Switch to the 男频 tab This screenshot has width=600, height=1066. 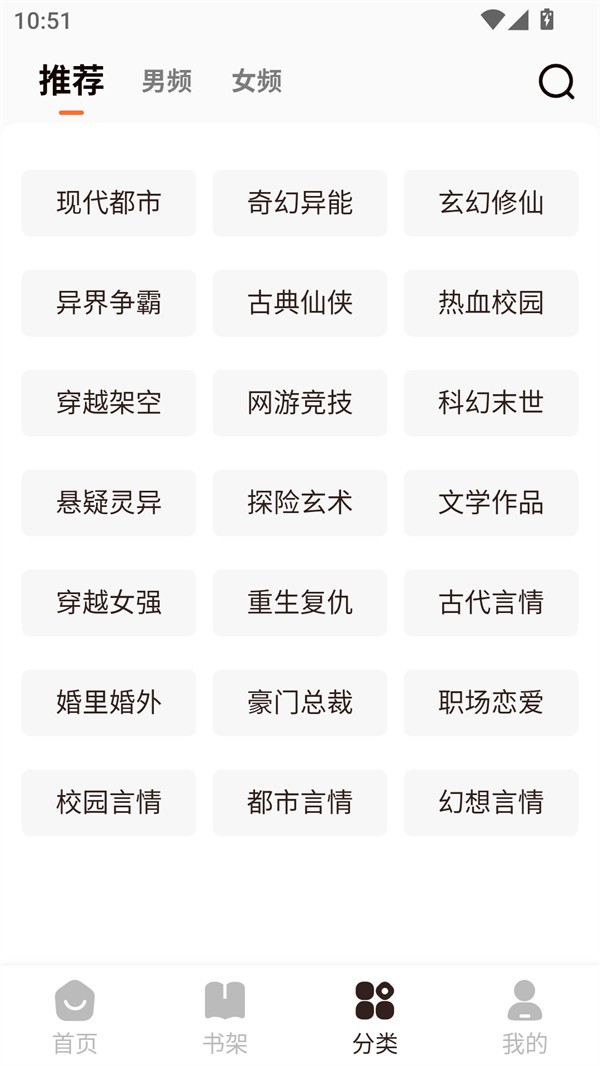click(166, 81)
